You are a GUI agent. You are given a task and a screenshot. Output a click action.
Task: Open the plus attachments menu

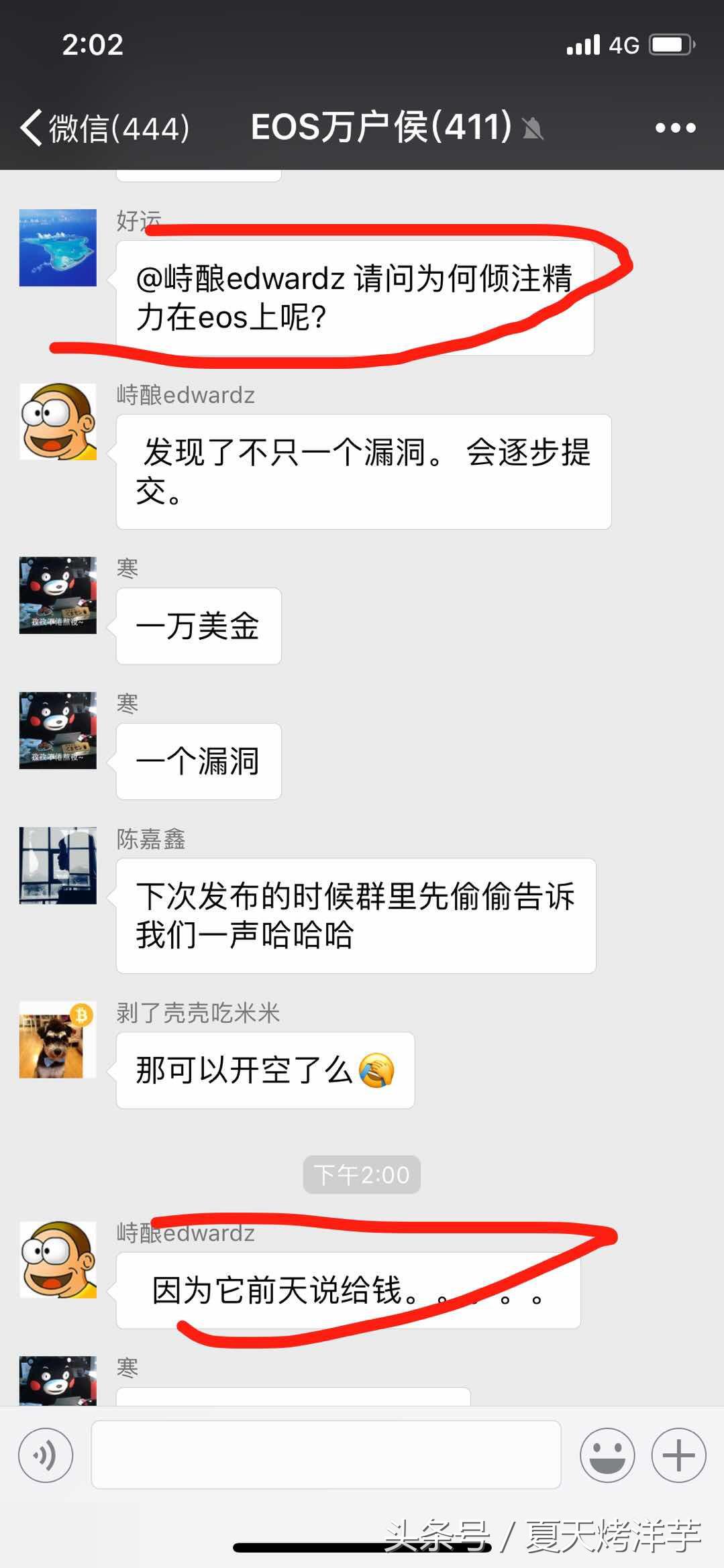click(x=678, y=1455)
